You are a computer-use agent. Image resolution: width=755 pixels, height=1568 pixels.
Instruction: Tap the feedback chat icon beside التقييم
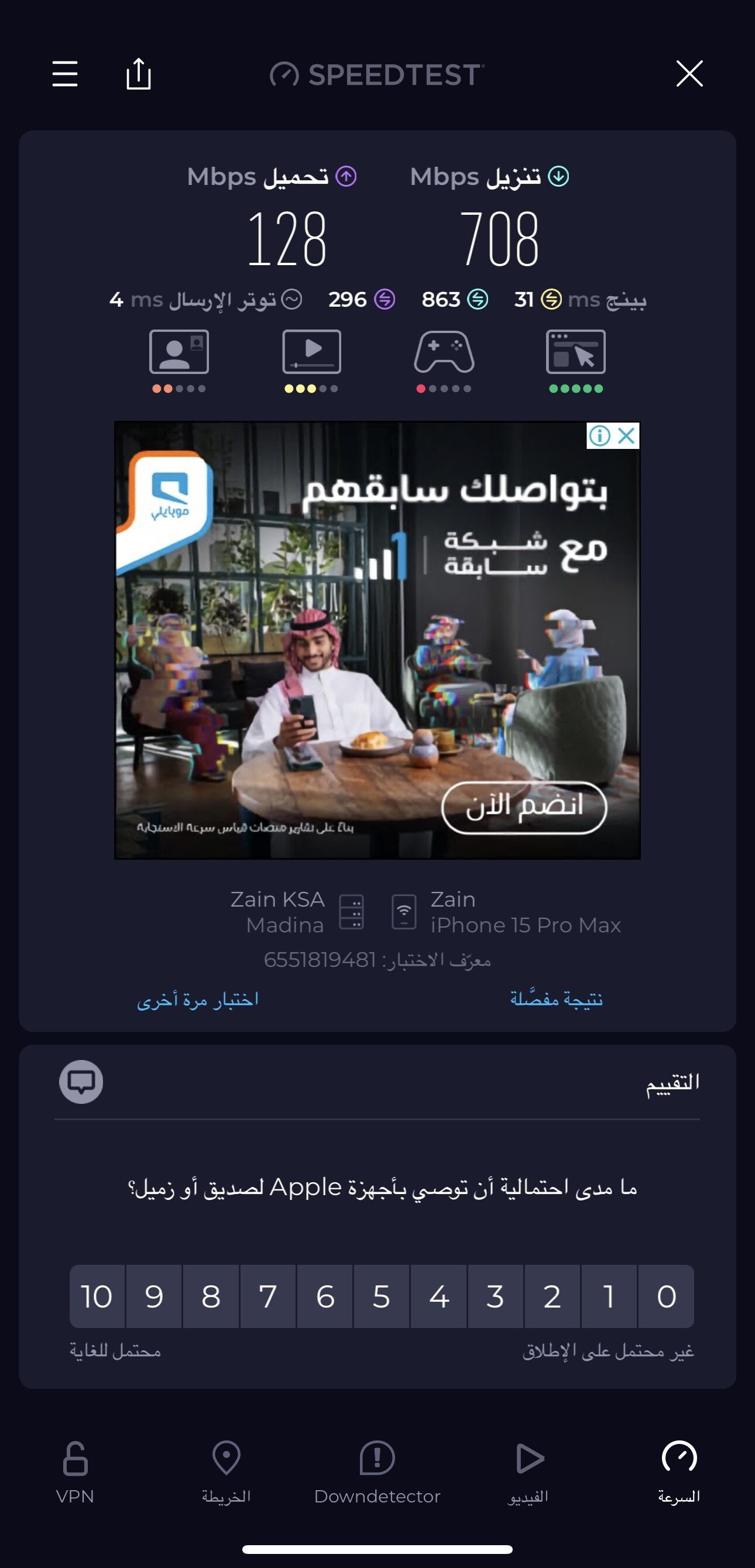pyautogui.click(x=81, y=1082)
